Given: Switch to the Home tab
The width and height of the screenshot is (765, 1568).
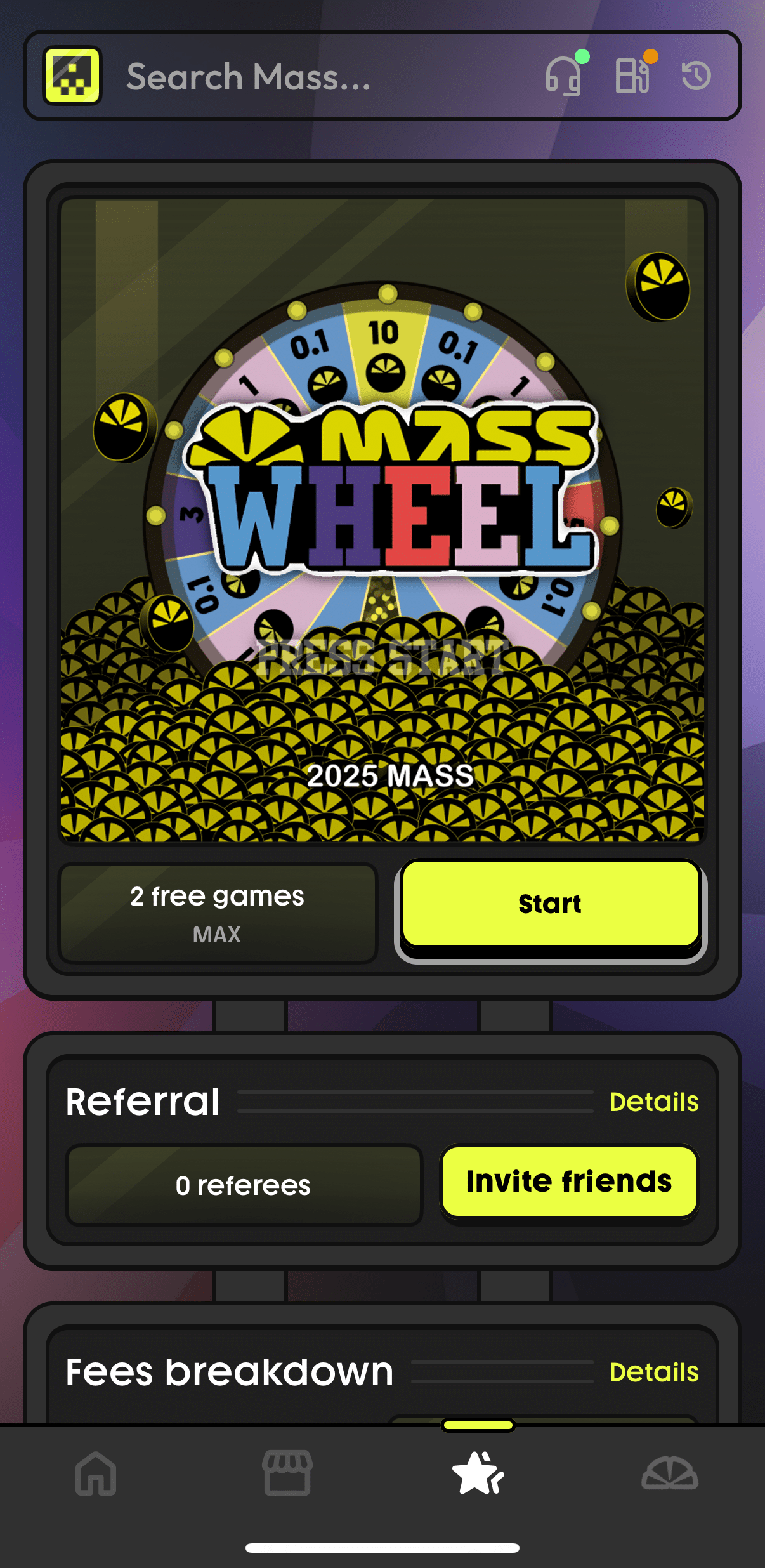Looking at the screenshot, I should tap(96, 1473).
